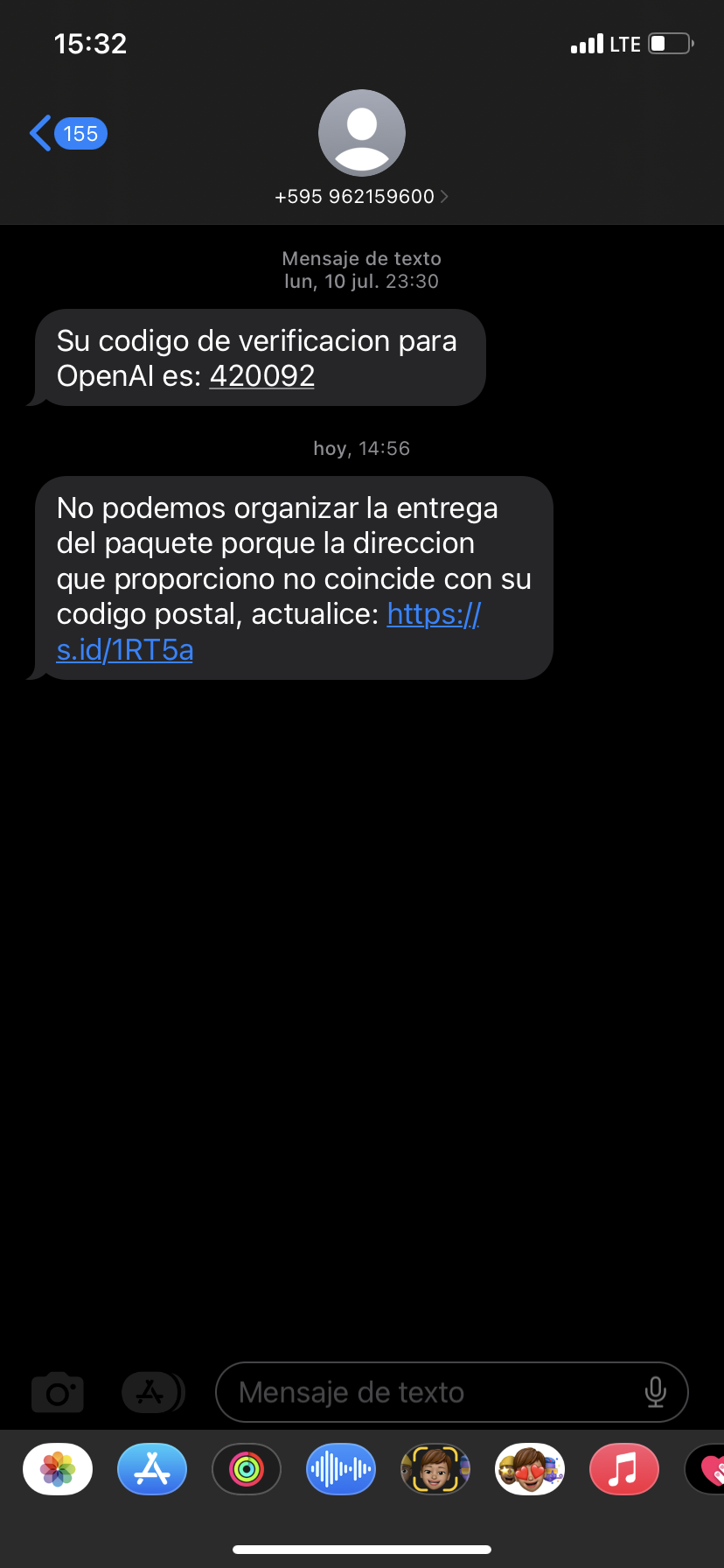Start dictation with the microphone icon
724x1568 pixels.
tap(655, 1392)
